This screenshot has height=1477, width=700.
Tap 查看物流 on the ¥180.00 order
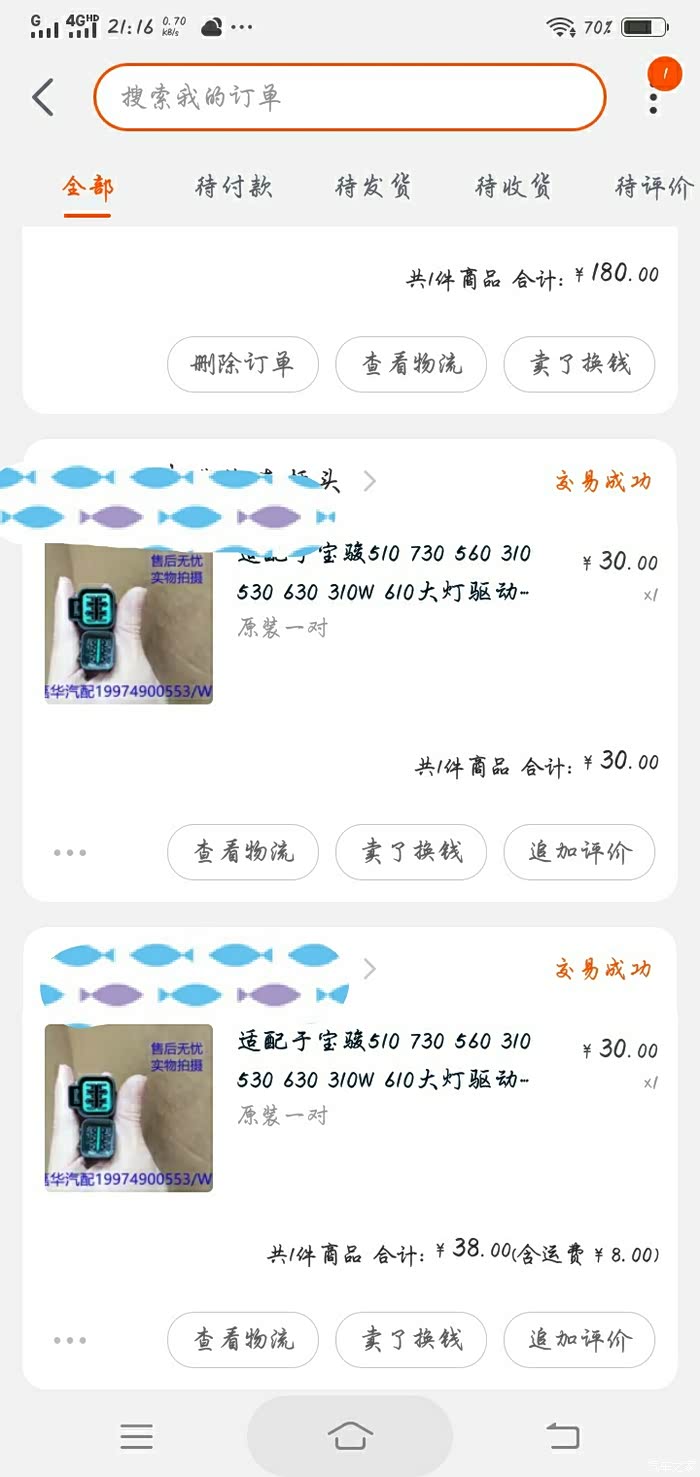tap(411, 364)
